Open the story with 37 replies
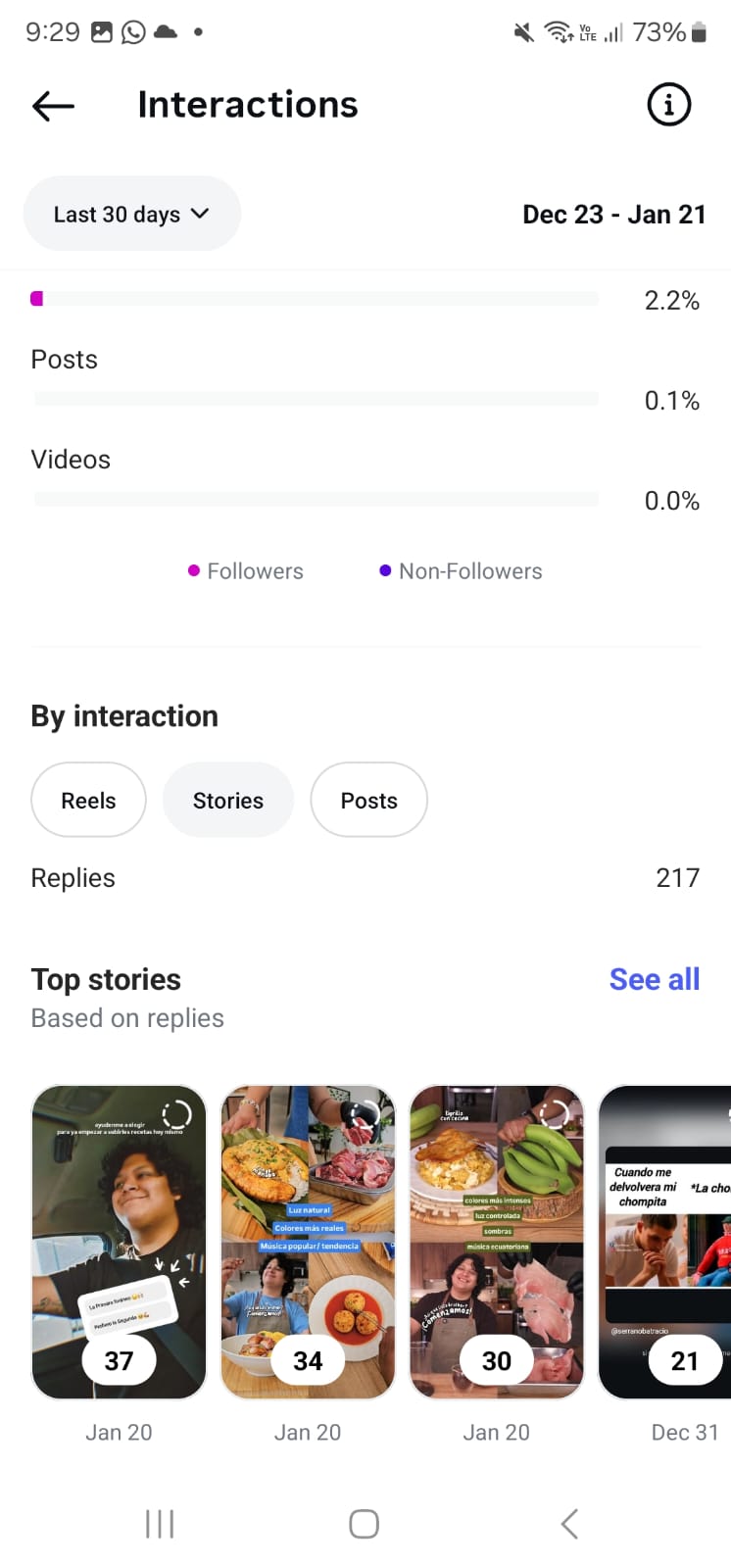Screen dimensions: 731x1568 click(x=119, y=1241)
